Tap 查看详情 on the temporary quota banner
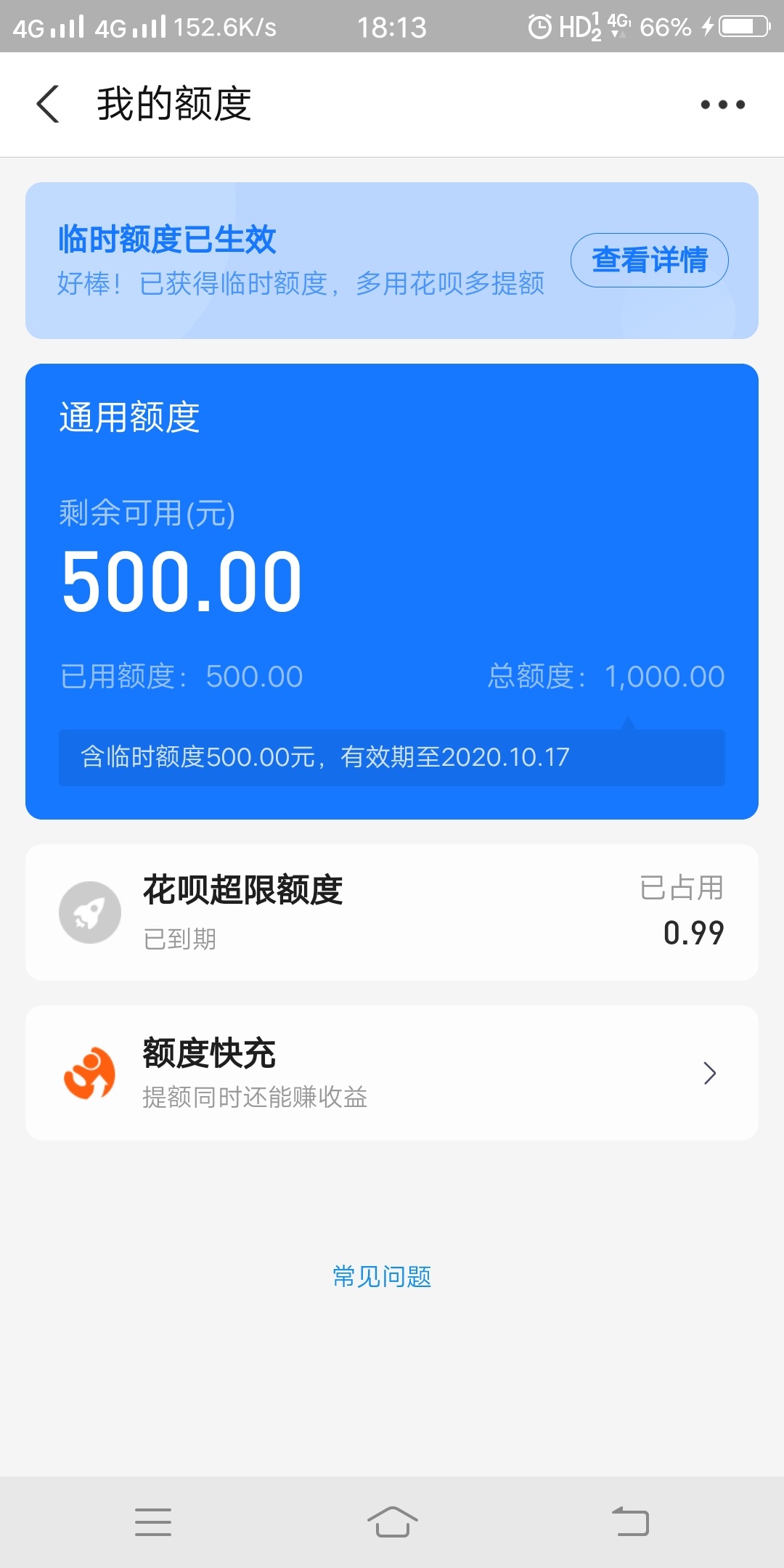Image resolution: width=784 pixels, height=1568 pixels. 650,260
